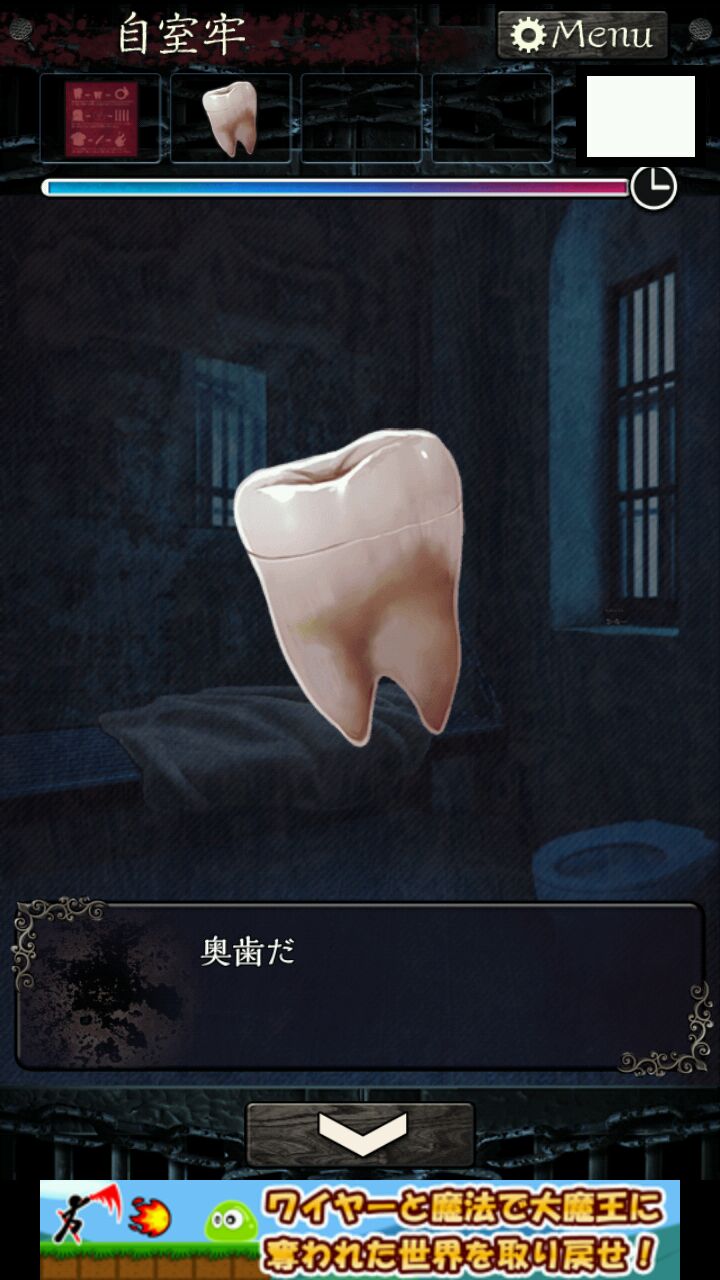Select the red card inventory item
The width and height of the screenshot is (720, 1280).
[100, 118]
